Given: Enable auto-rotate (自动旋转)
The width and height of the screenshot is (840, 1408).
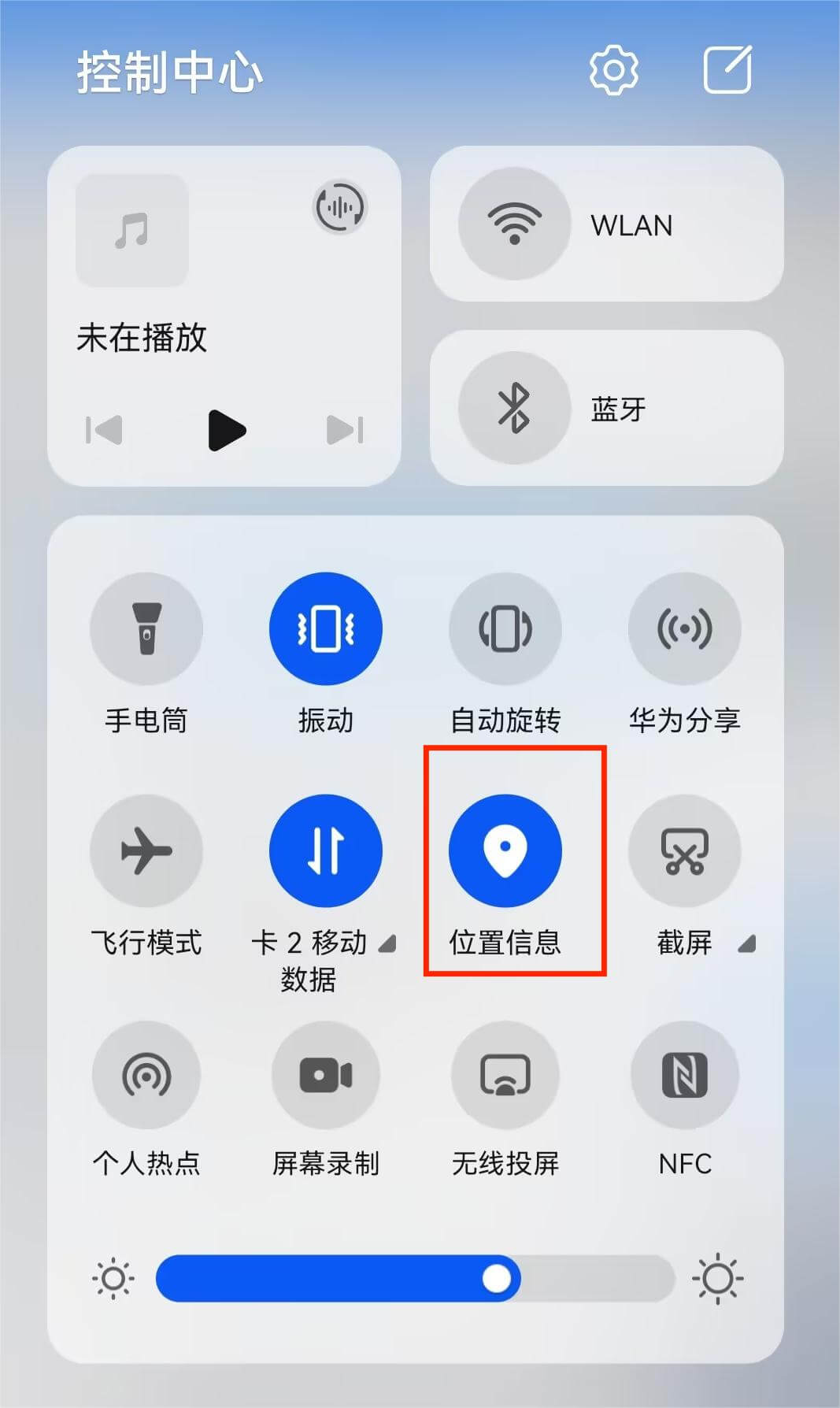Looking at the screenshot, I should pos(505,628).
